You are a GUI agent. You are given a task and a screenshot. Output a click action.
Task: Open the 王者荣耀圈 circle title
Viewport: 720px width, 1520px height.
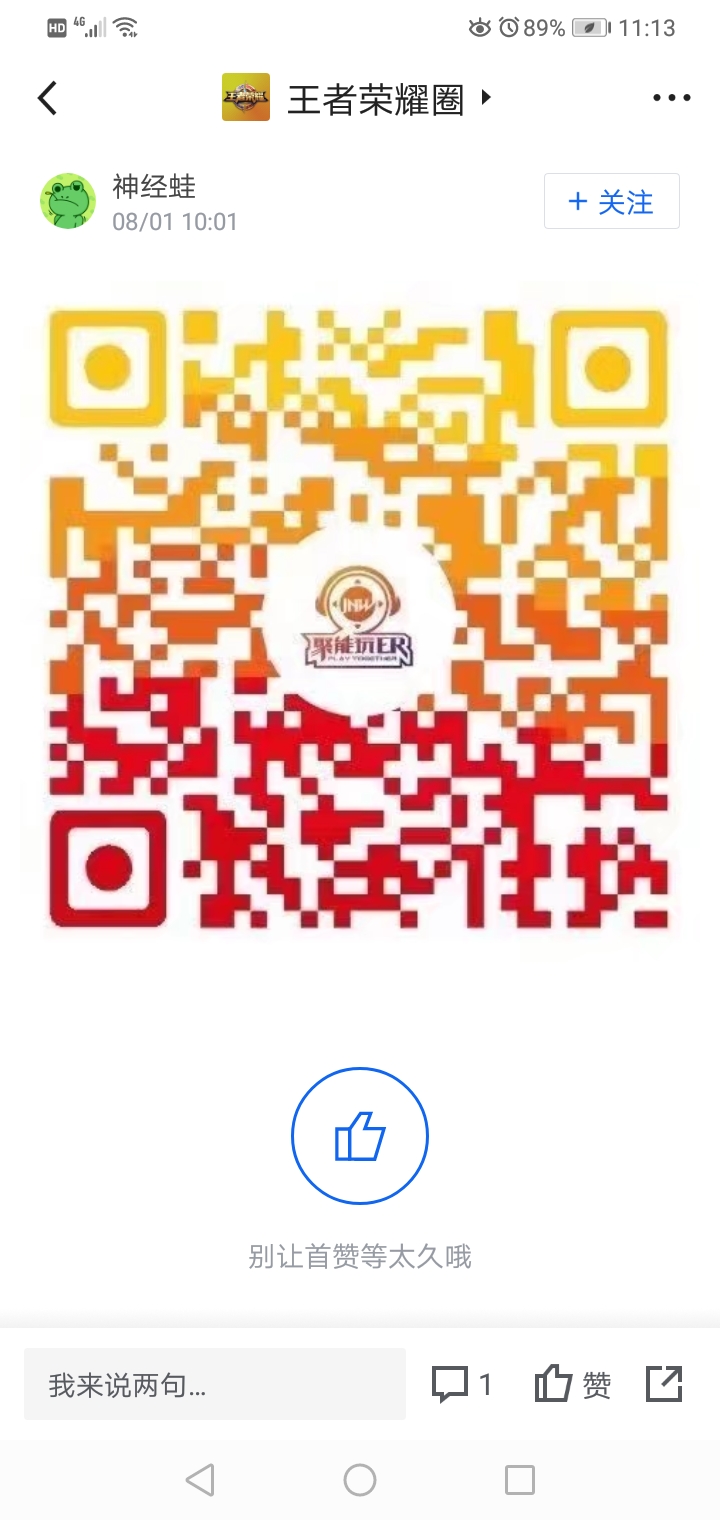pos(375,98)
